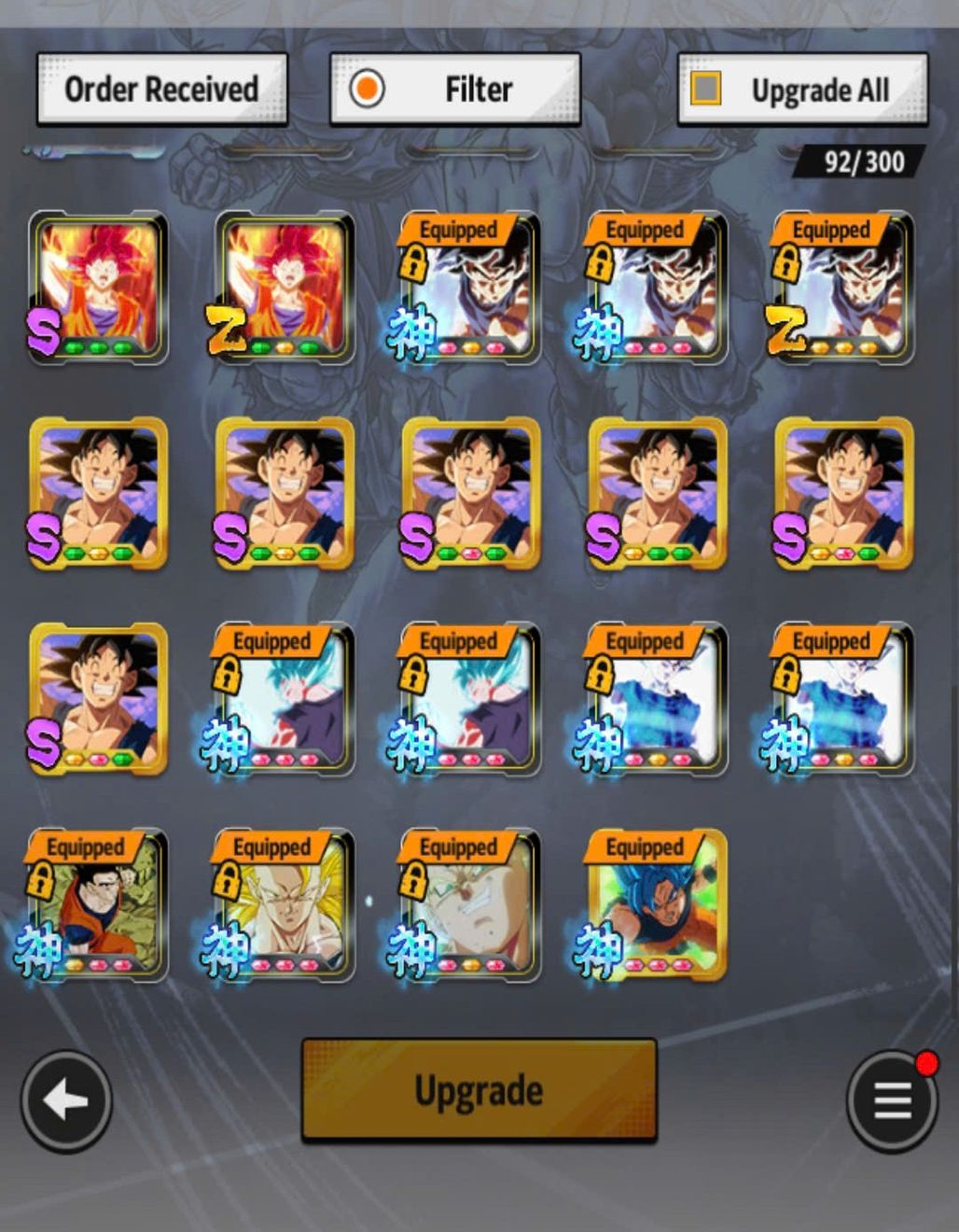Open the hamburger menu button
The image size is (959, 1232).
pos(892,1101)
